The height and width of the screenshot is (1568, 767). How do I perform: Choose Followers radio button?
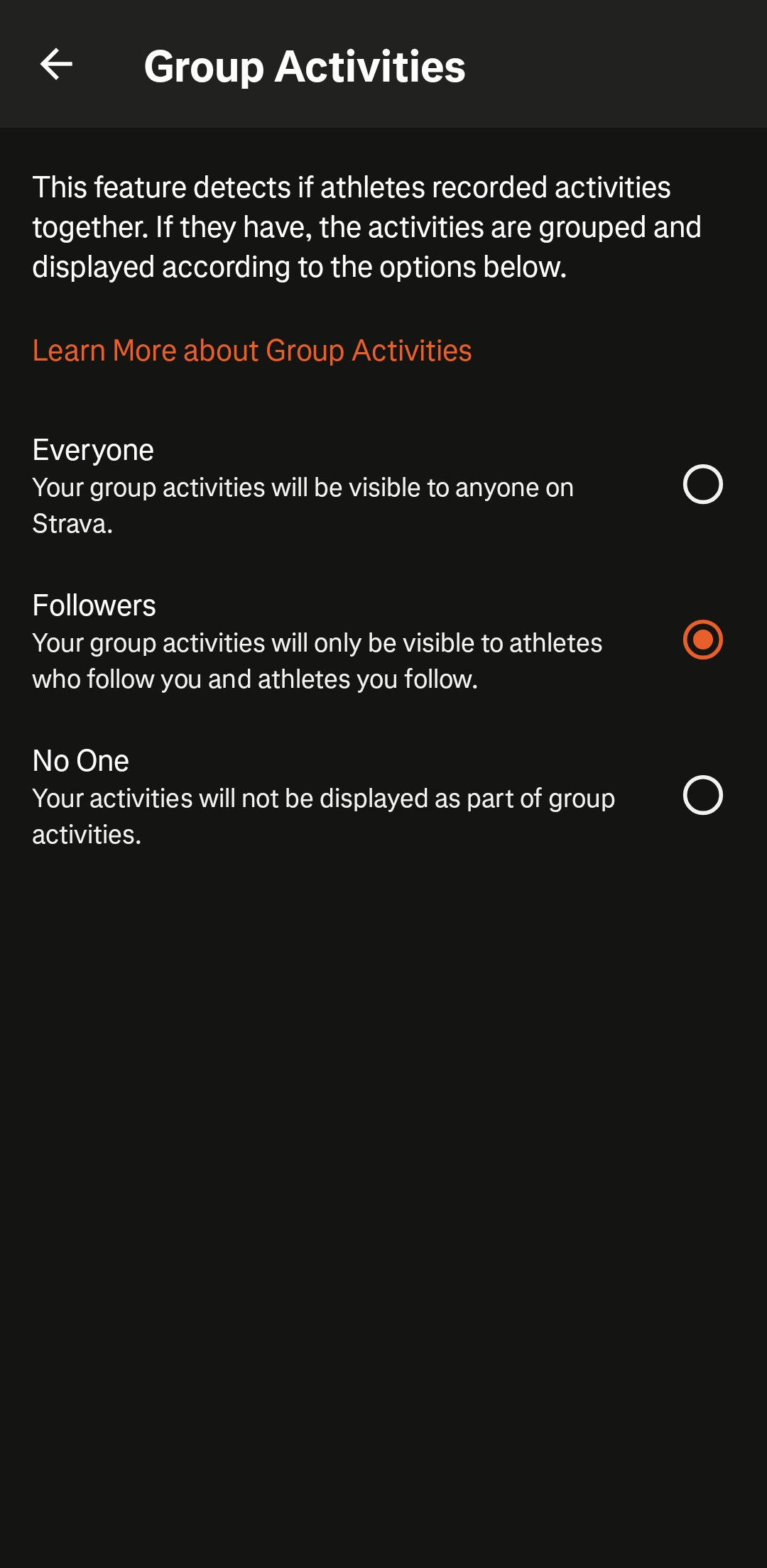coord(702,640)
